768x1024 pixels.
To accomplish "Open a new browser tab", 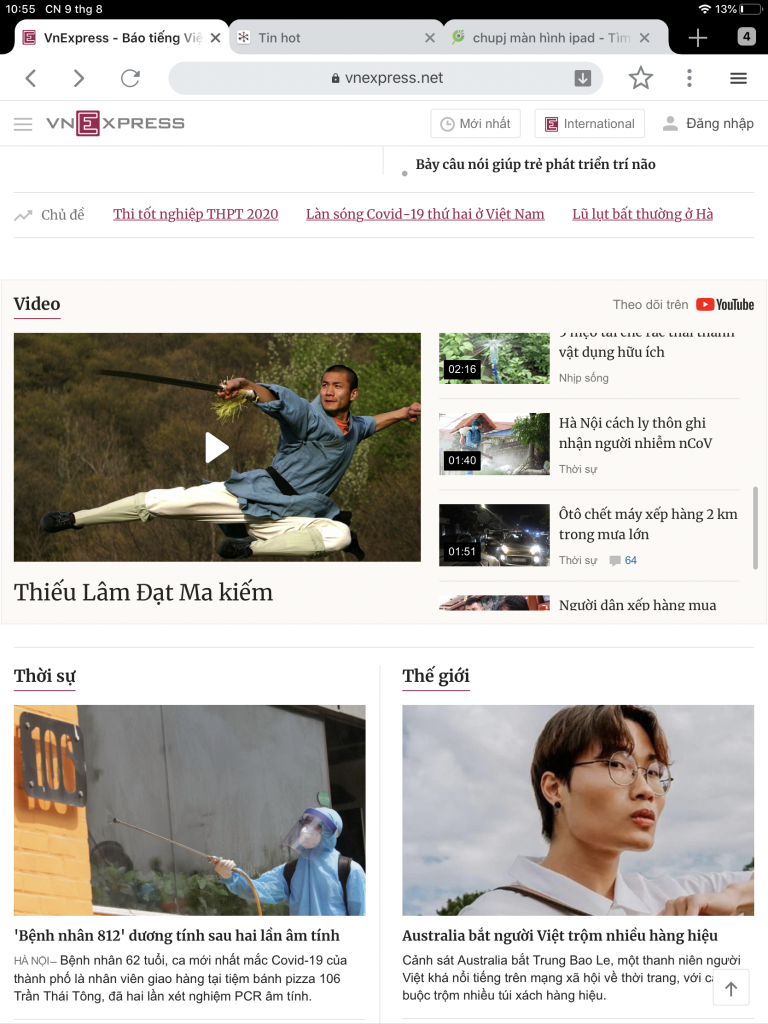I will [x=698, y=38].
